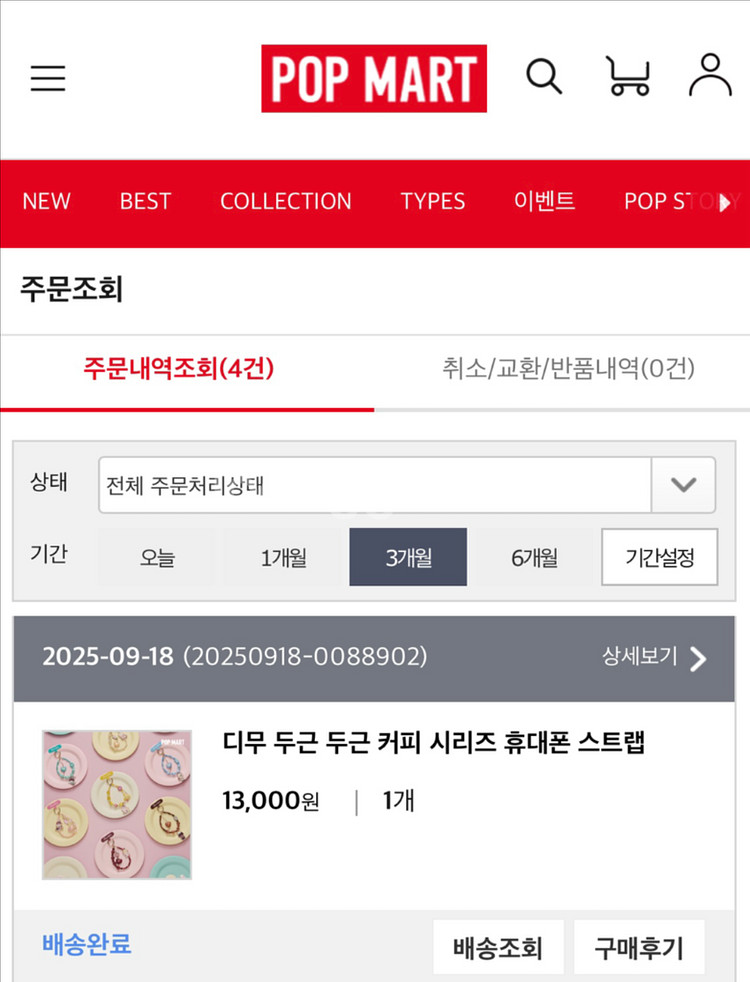The image size is (750, 982).
Task: Click the my account profile icon
Action: (x=710, y=76)
